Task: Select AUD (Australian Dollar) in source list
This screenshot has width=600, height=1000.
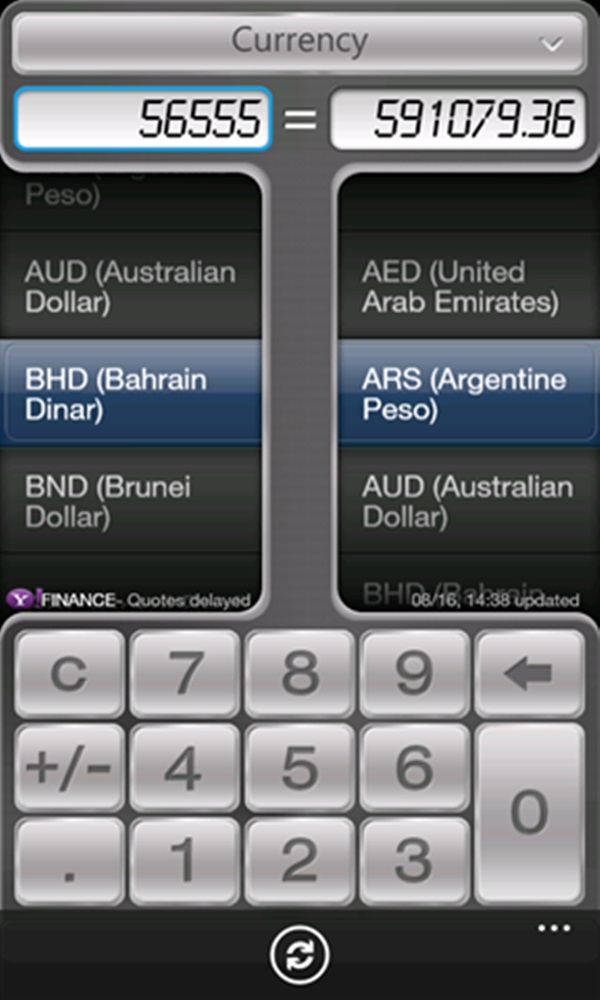Action: pyautogui.click(x=130, y=286)
